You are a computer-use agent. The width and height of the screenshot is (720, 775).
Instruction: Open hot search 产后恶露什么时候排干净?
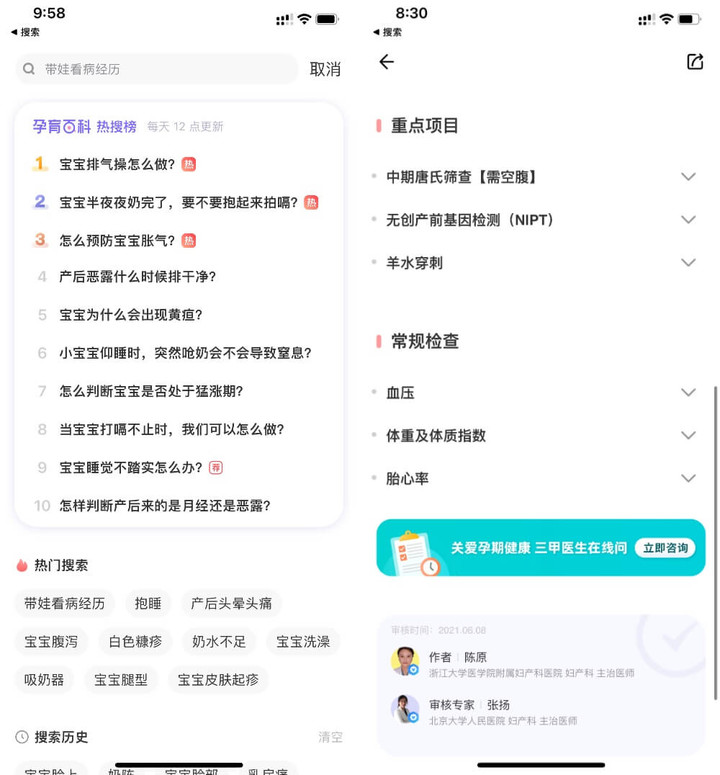point(137,277)
